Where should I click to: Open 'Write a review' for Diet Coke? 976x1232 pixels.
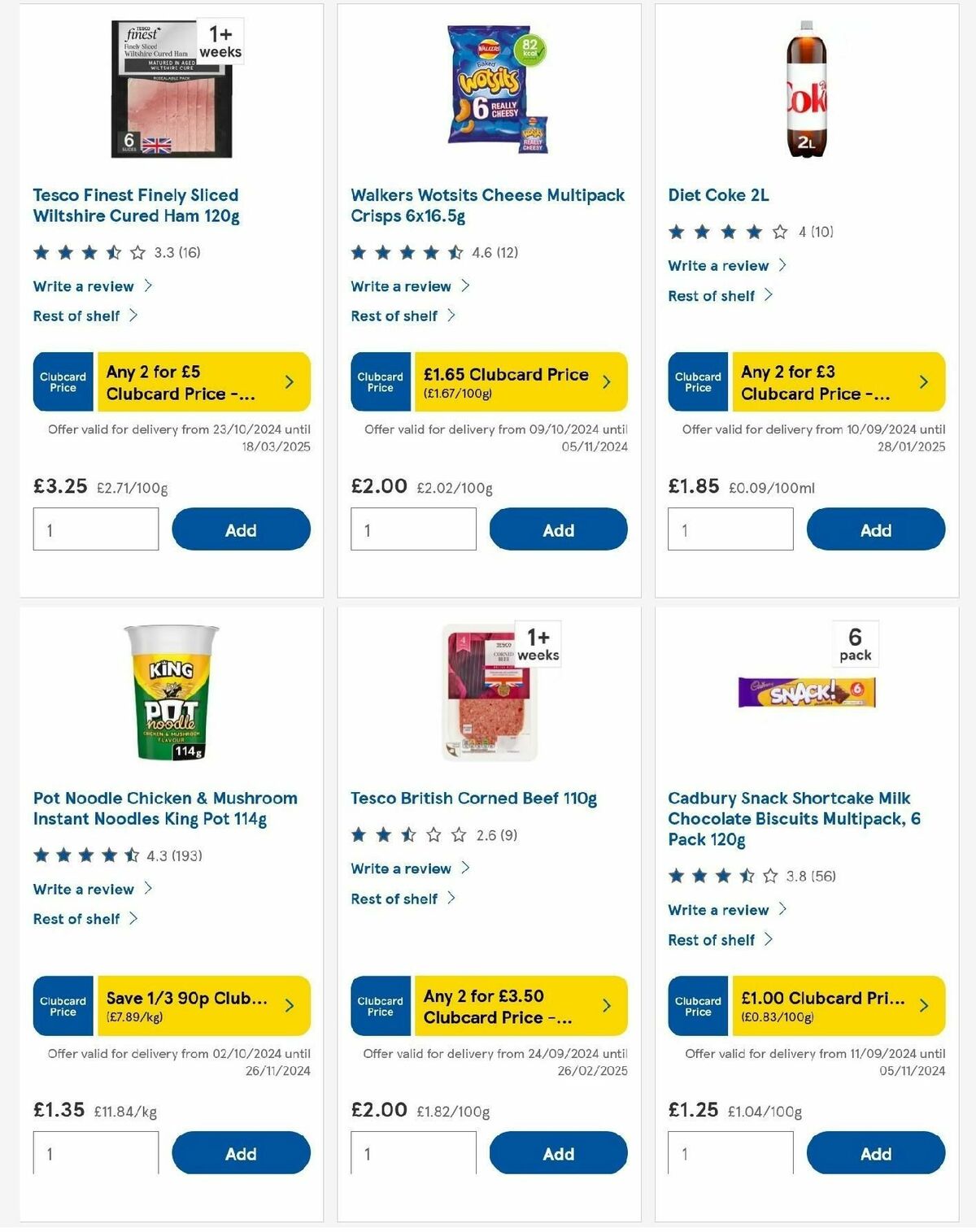[717, 266]
